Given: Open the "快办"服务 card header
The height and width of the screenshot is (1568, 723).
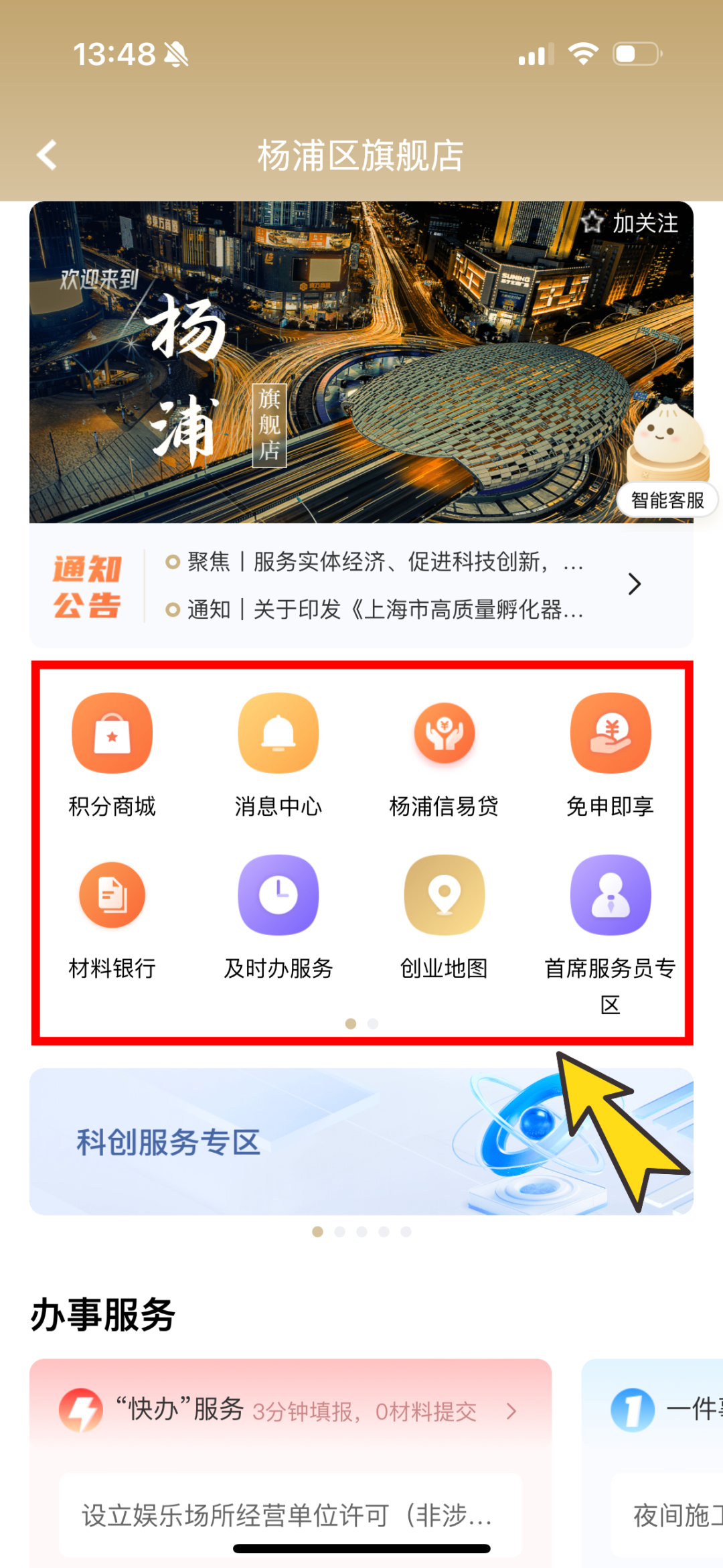Looking at the screenshot, I should (288, 1411).
